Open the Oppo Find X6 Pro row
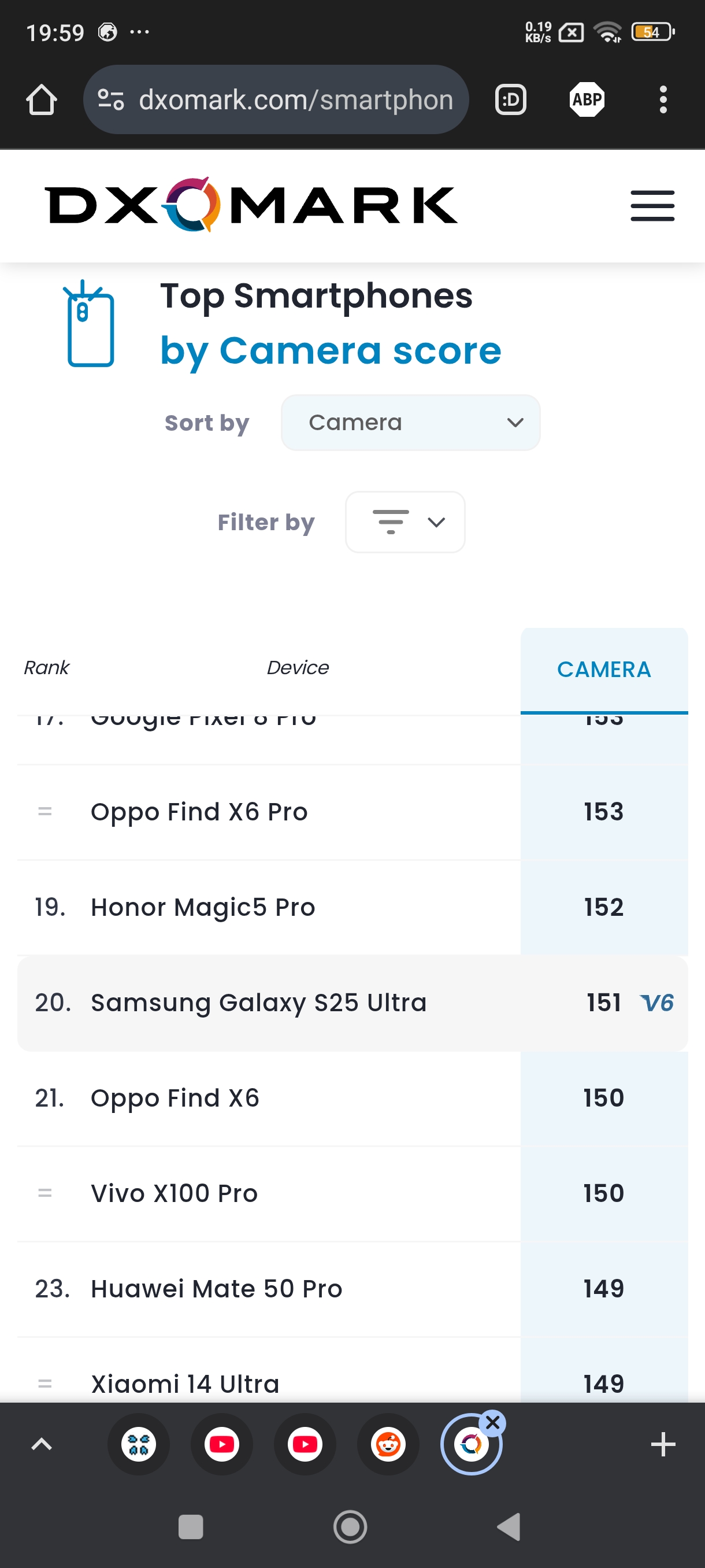This screenshot has height=1568, width=705. [x=352, y=811]
